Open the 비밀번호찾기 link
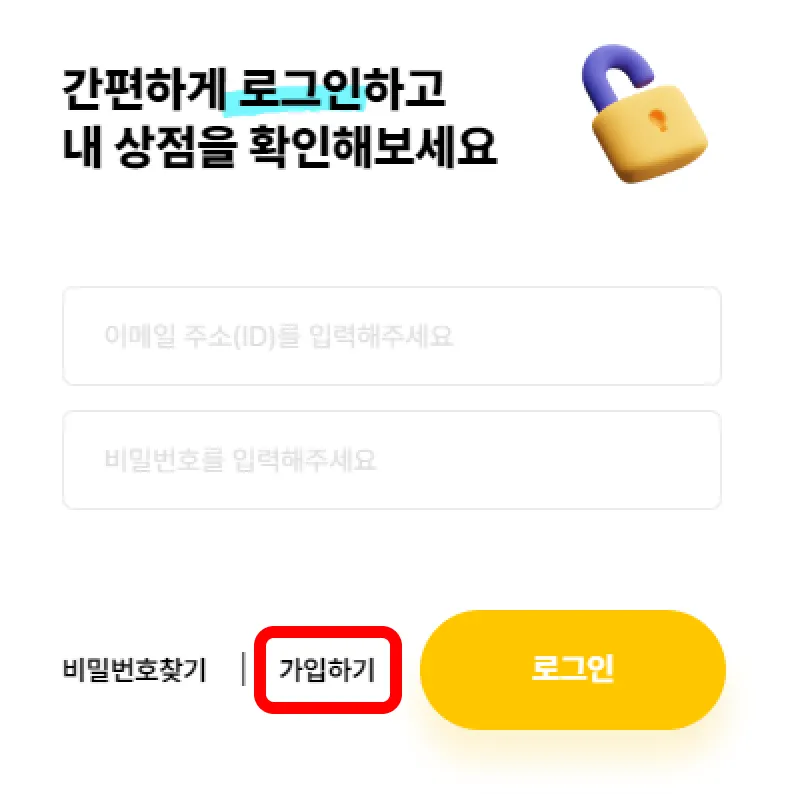 (x=134, y=670)
